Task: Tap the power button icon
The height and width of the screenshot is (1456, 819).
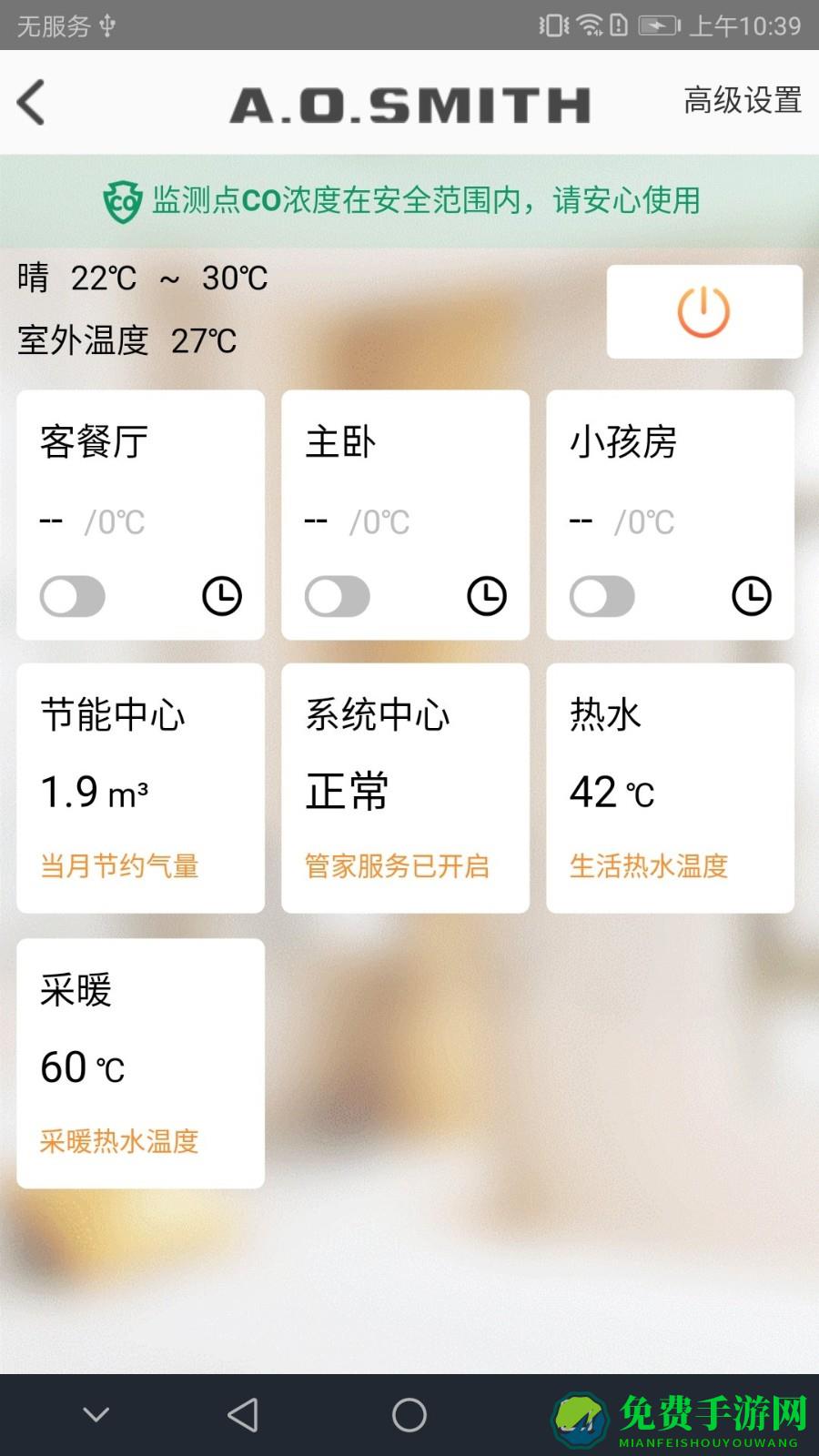Action: click(703, 311)
